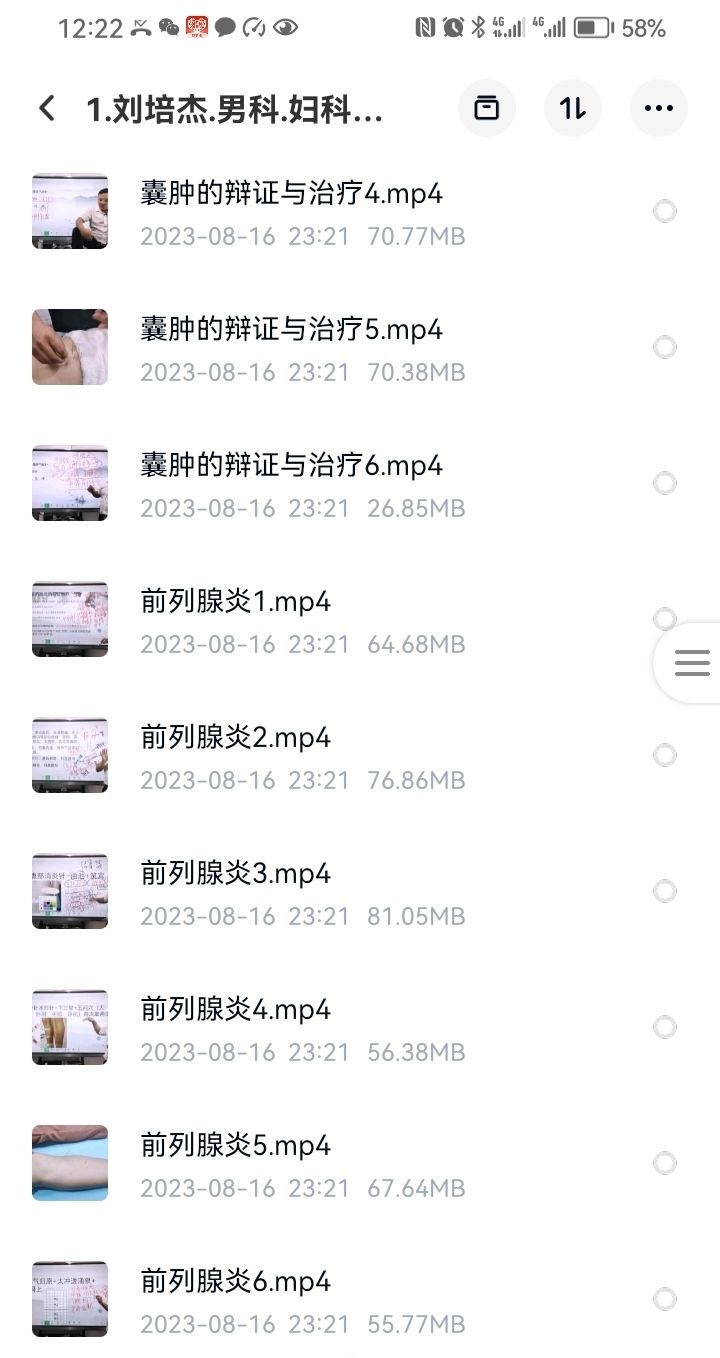Tap the Bluetooth icon in the status bar
720x1358 pixels.
[x=477, y=28]
